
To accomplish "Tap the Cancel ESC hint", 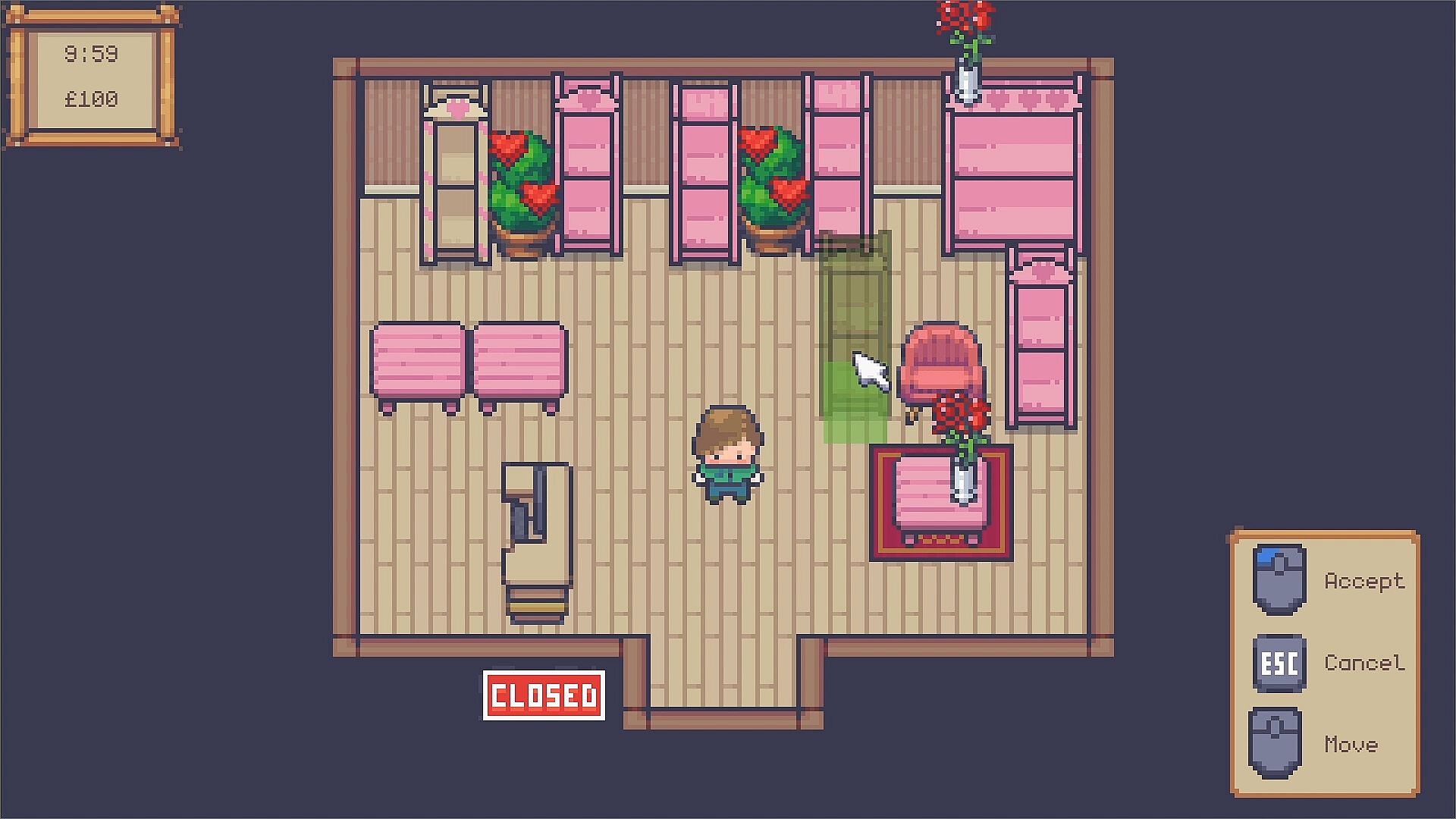I will point(1280,664).
